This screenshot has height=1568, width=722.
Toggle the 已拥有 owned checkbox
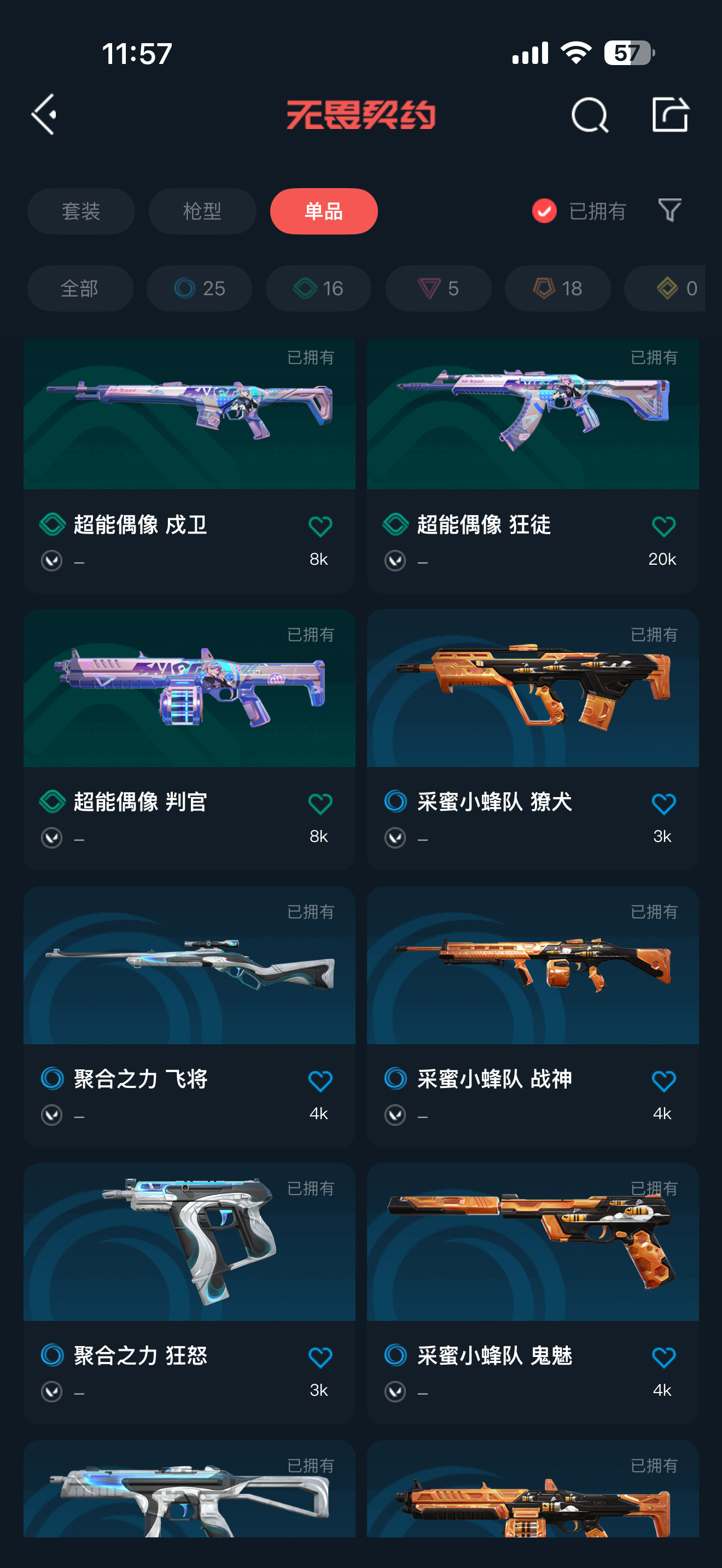pos(544,211)
